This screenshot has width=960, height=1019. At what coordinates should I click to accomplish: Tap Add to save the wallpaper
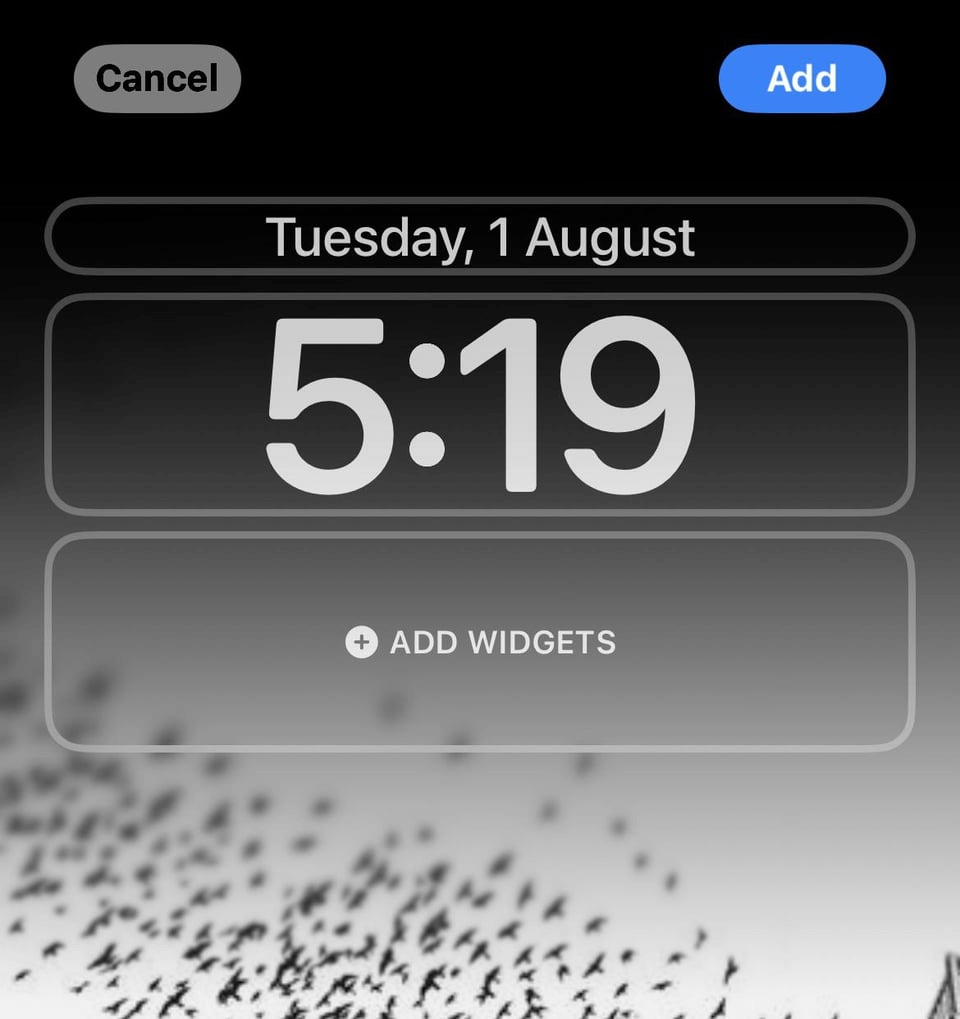pyautogui.click(x=802, y=78)
